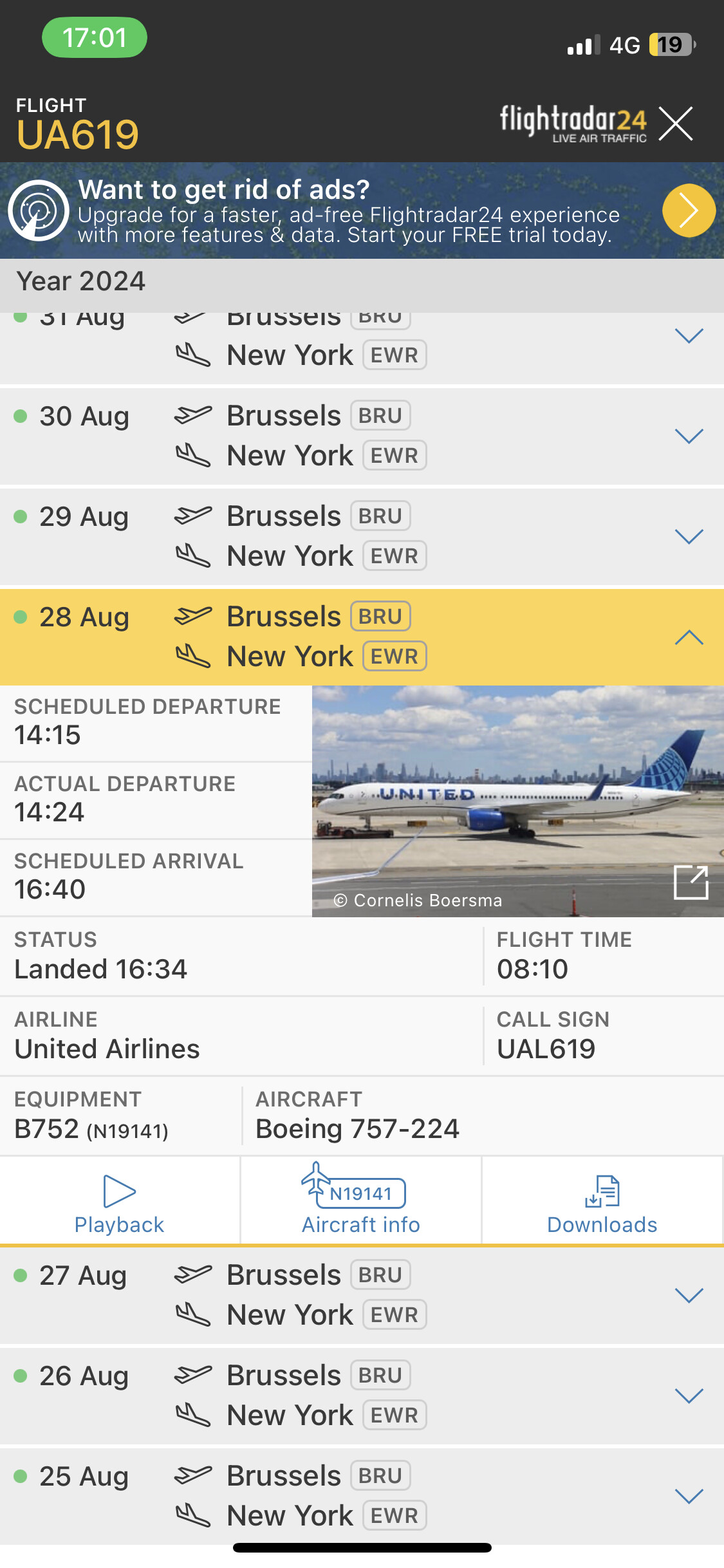This screenshot has height=1568, width=724.
Task: Close the UA619 flight history panel
Action: point(676,123)
